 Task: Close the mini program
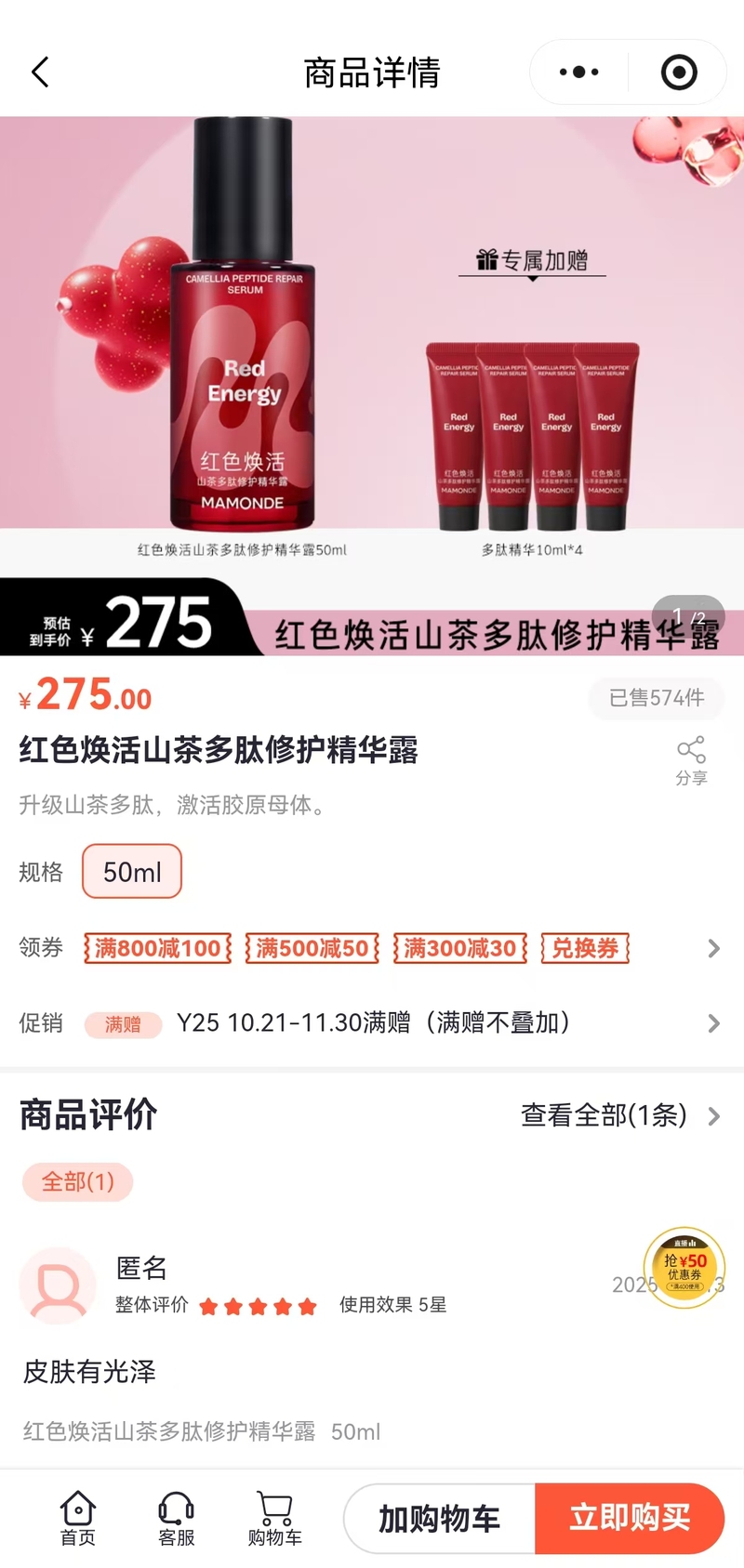click(x=678, y=72)
